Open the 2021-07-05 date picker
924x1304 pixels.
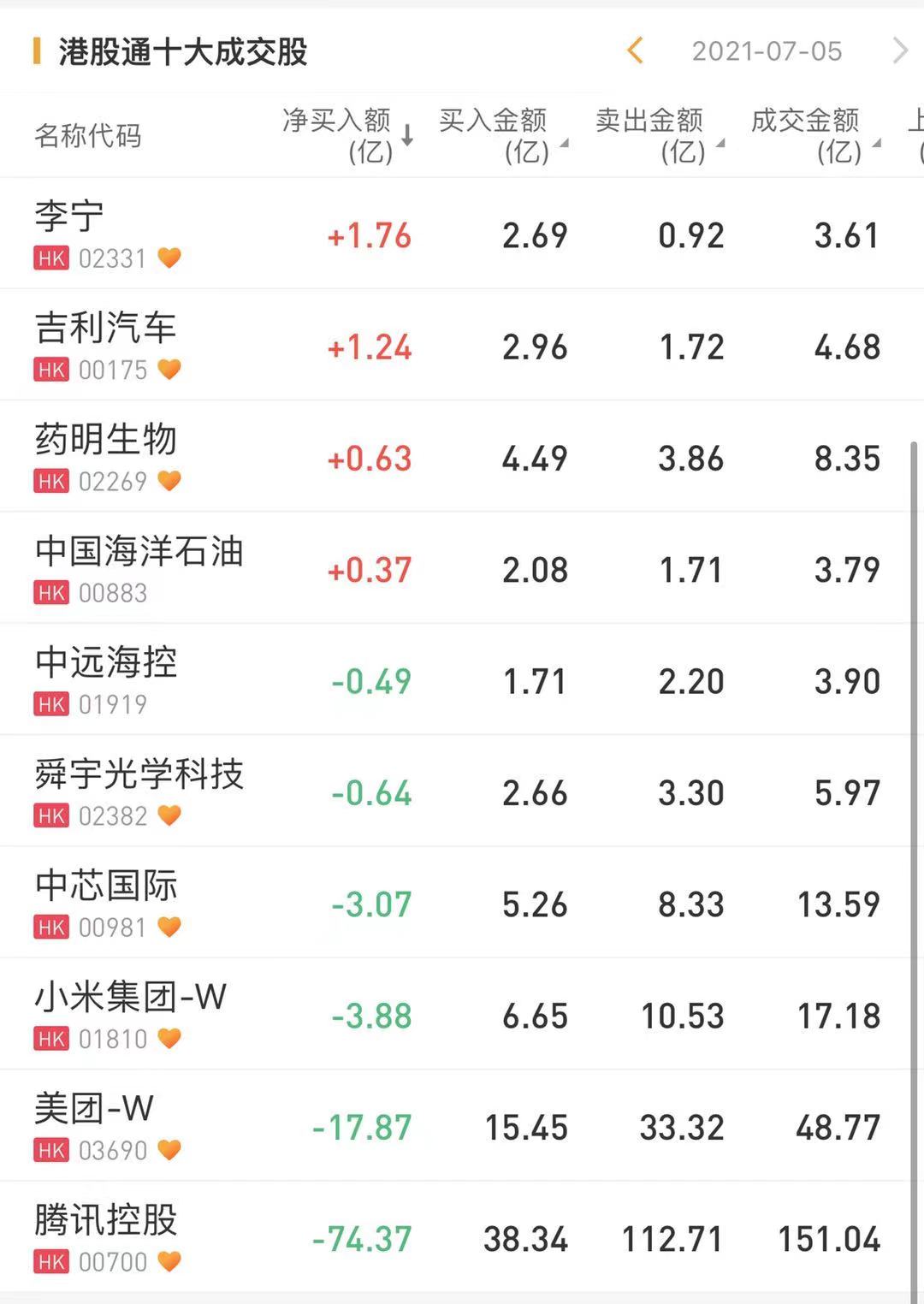(767, 51)
